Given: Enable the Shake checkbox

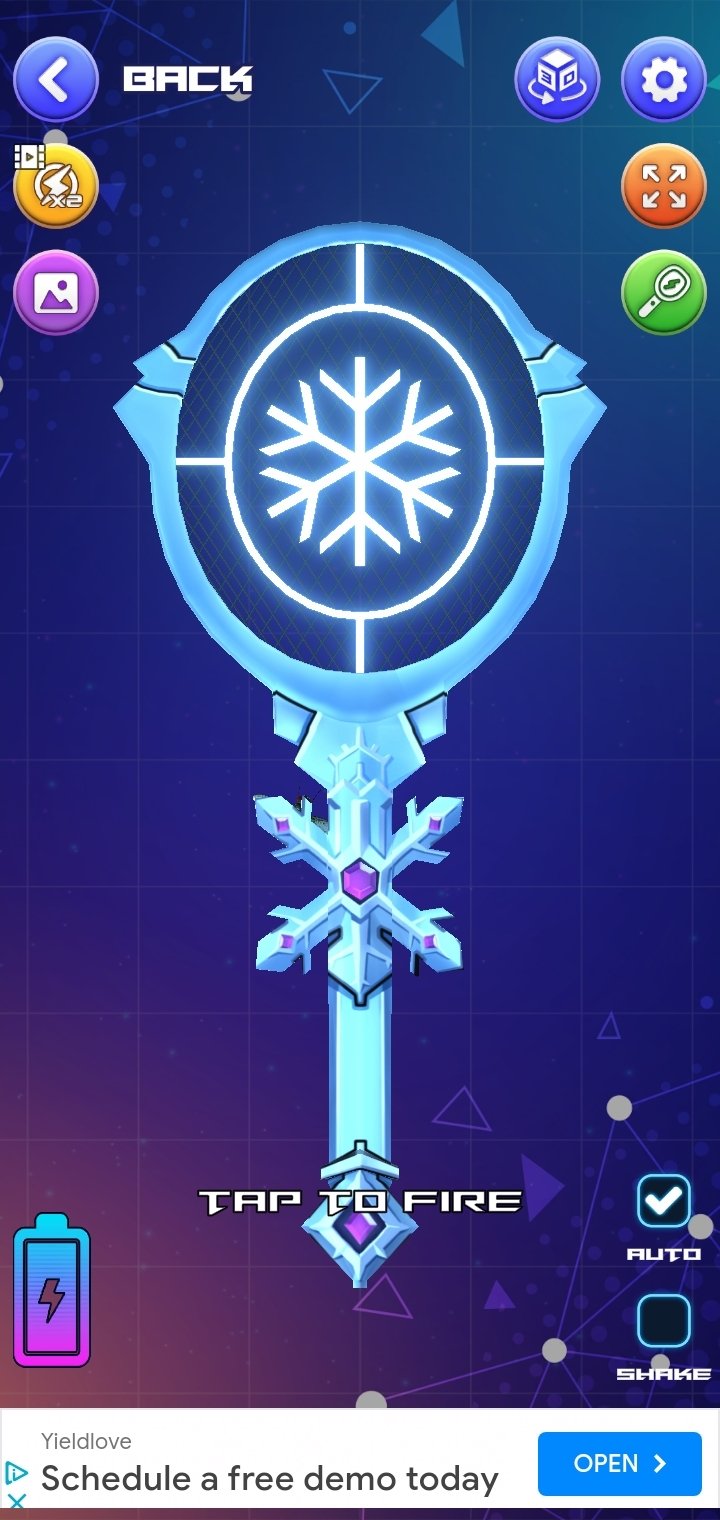Looking at the screenshot, I should pyautogui.click(x=664, y=1321).
